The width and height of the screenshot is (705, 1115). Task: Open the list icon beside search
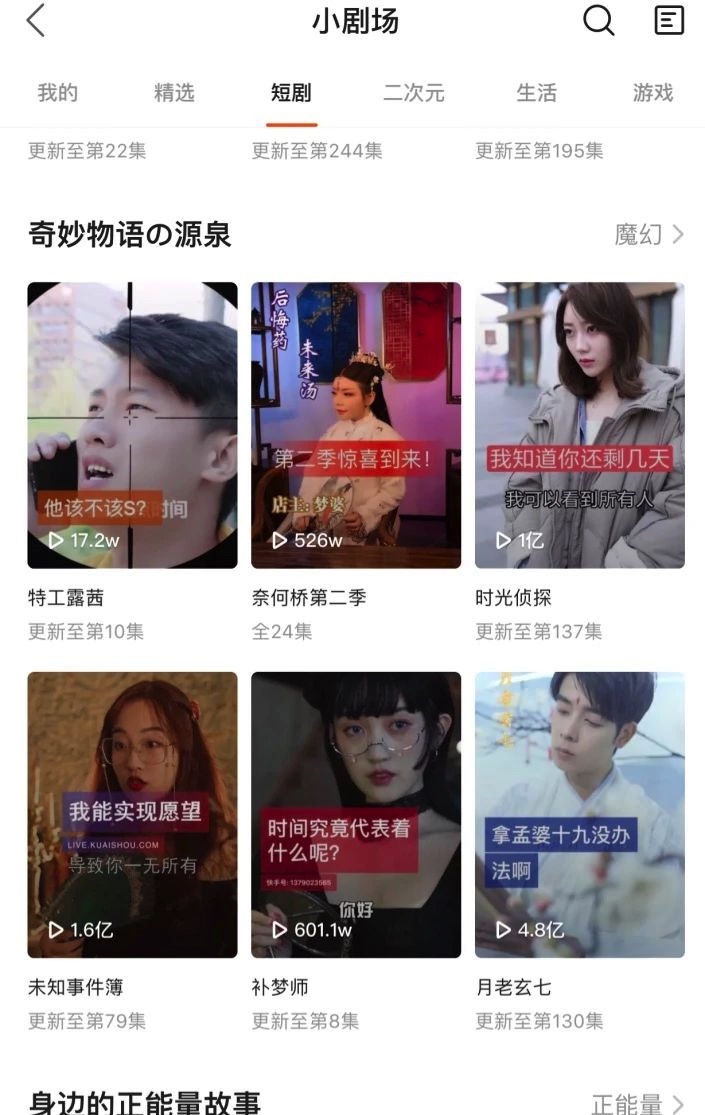[x=669, y=20]
